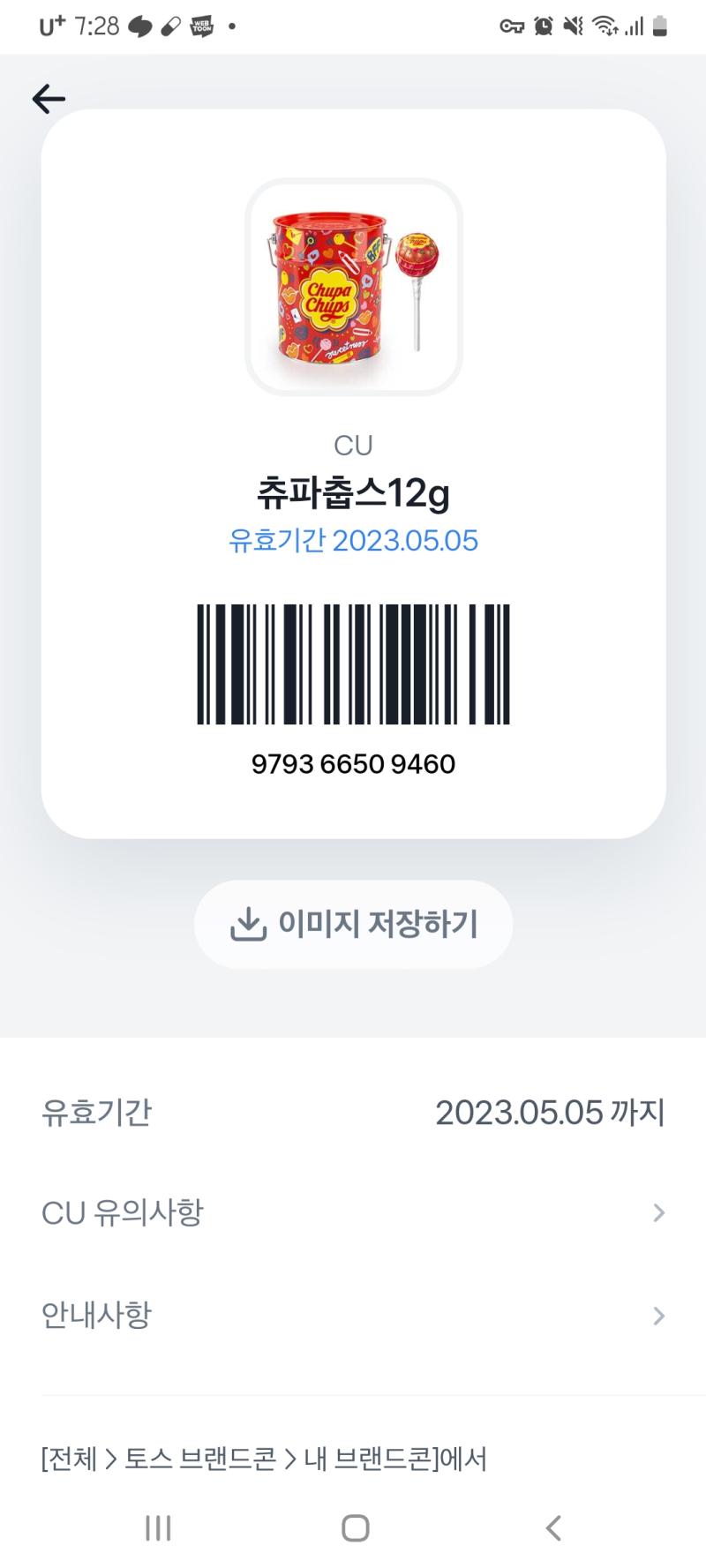
Task: Open recent apps from the navigation bar
Action: click(x=158, y=1527)
